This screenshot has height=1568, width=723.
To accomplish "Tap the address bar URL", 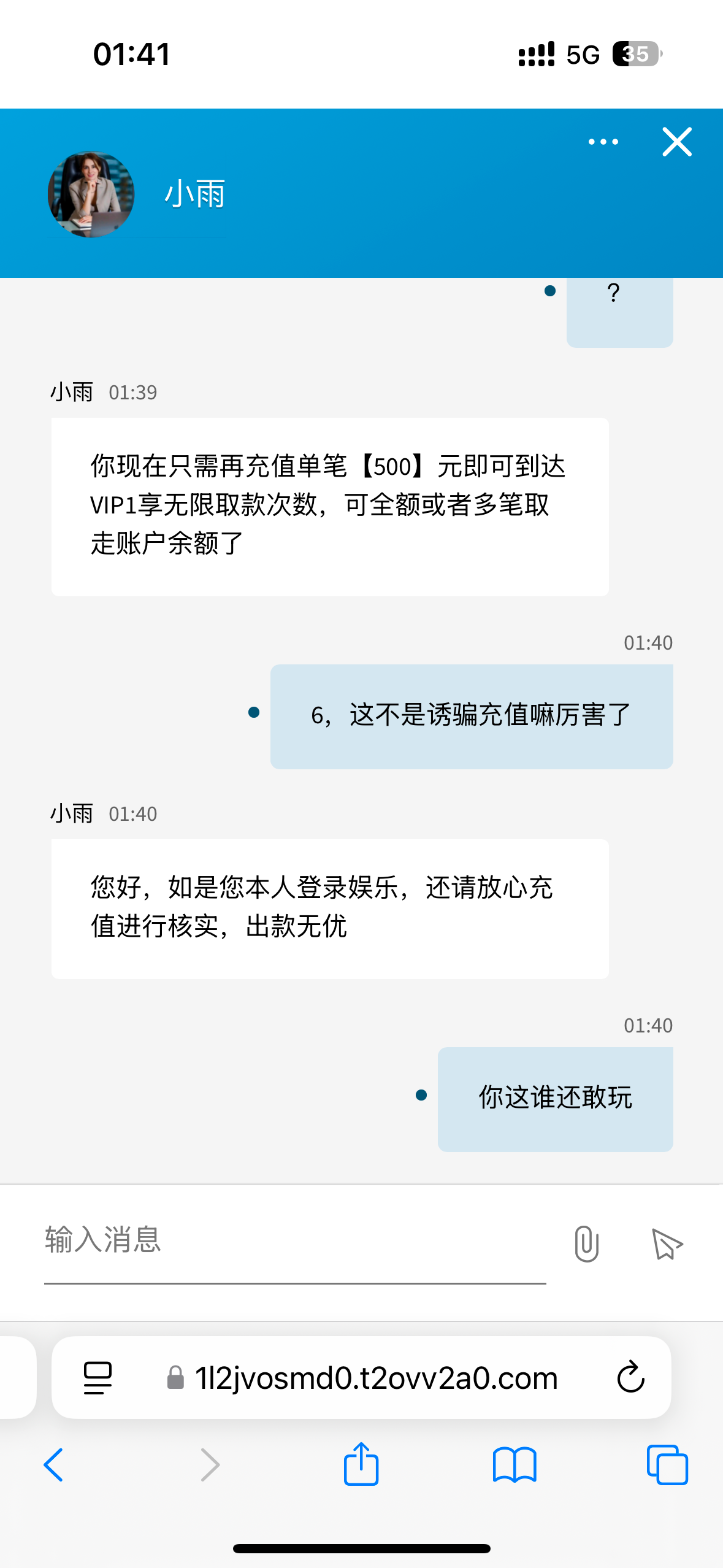I will 375,1378.
